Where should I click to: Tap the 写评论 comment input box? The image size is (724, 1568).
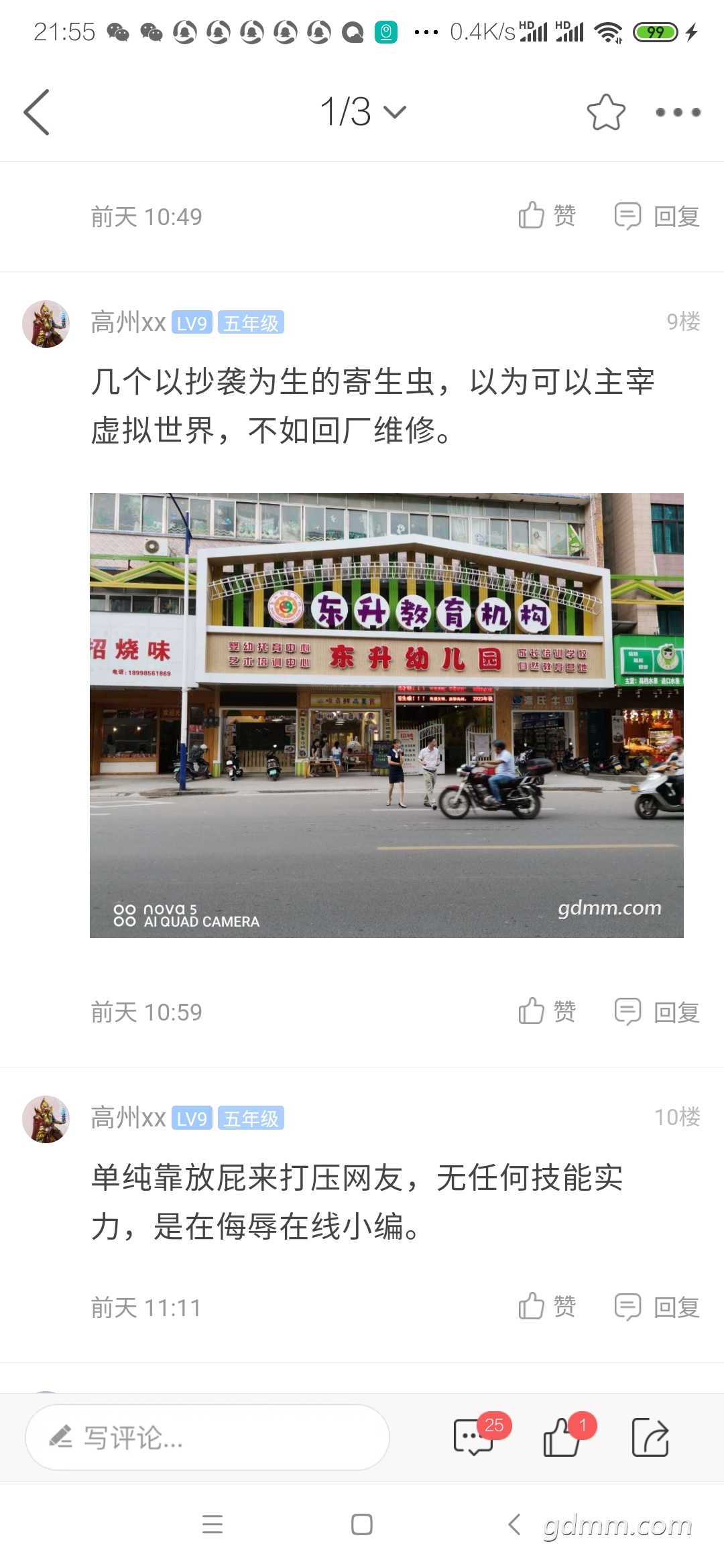click(x=207, y=1437)
